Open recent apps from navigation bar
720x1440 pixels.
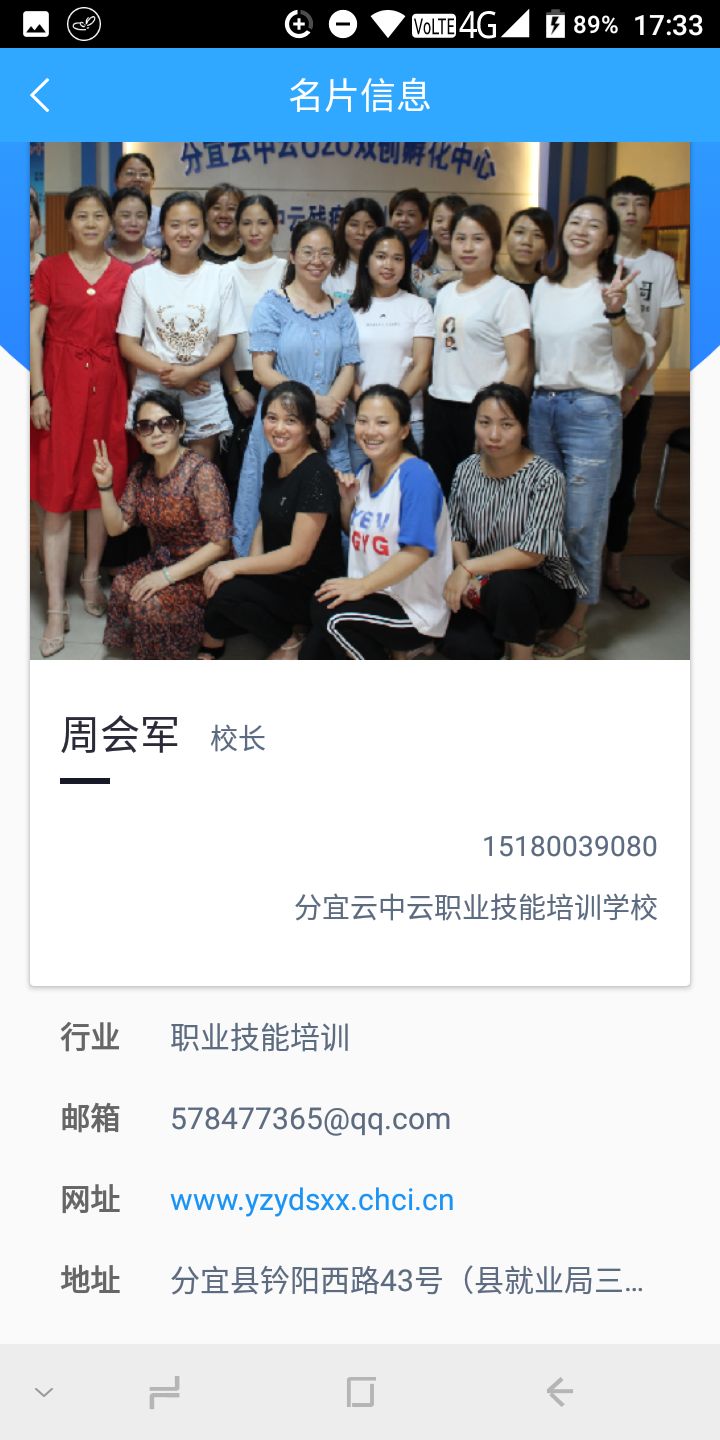(164, 1391)
